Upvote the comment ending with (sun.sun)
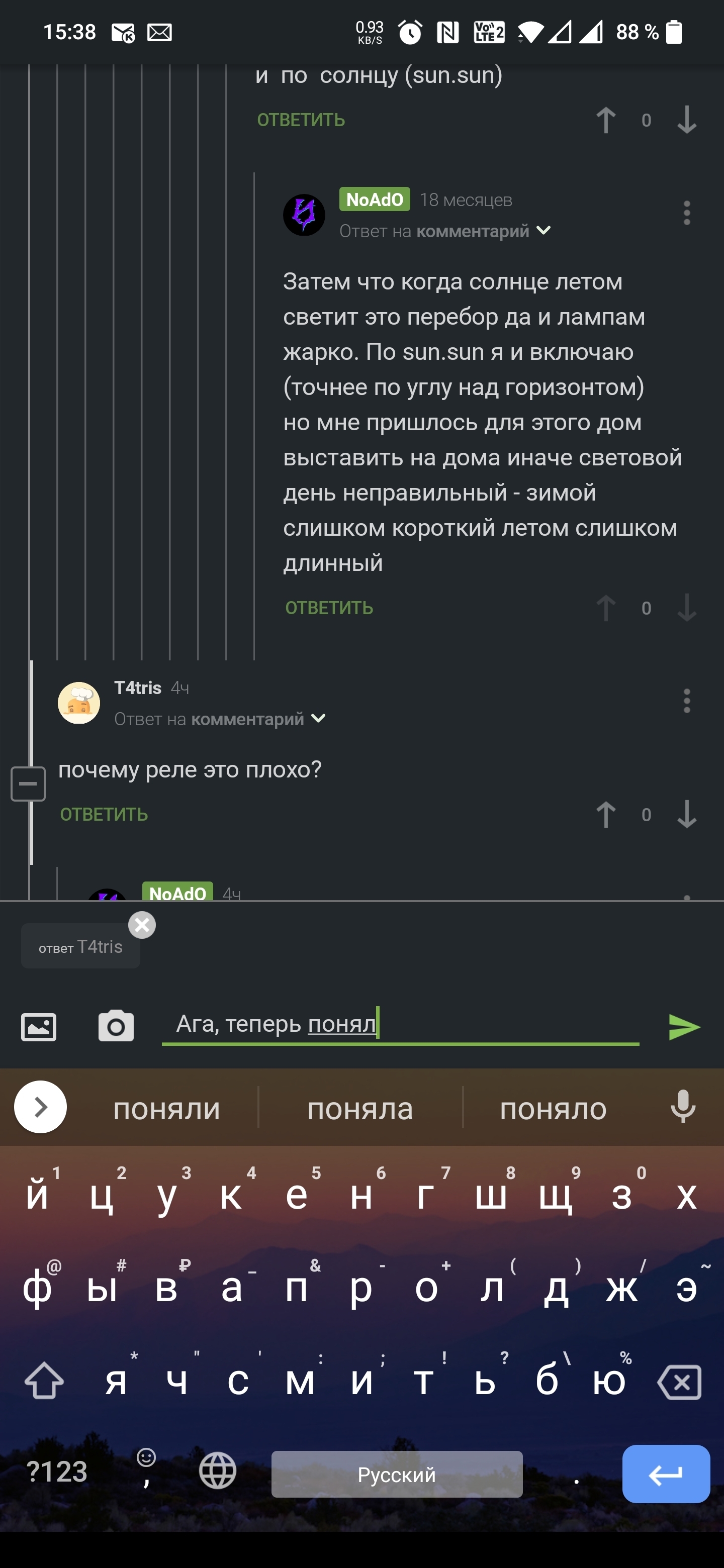The width and height of the screenshot is (724, 1568). (605, 120)
